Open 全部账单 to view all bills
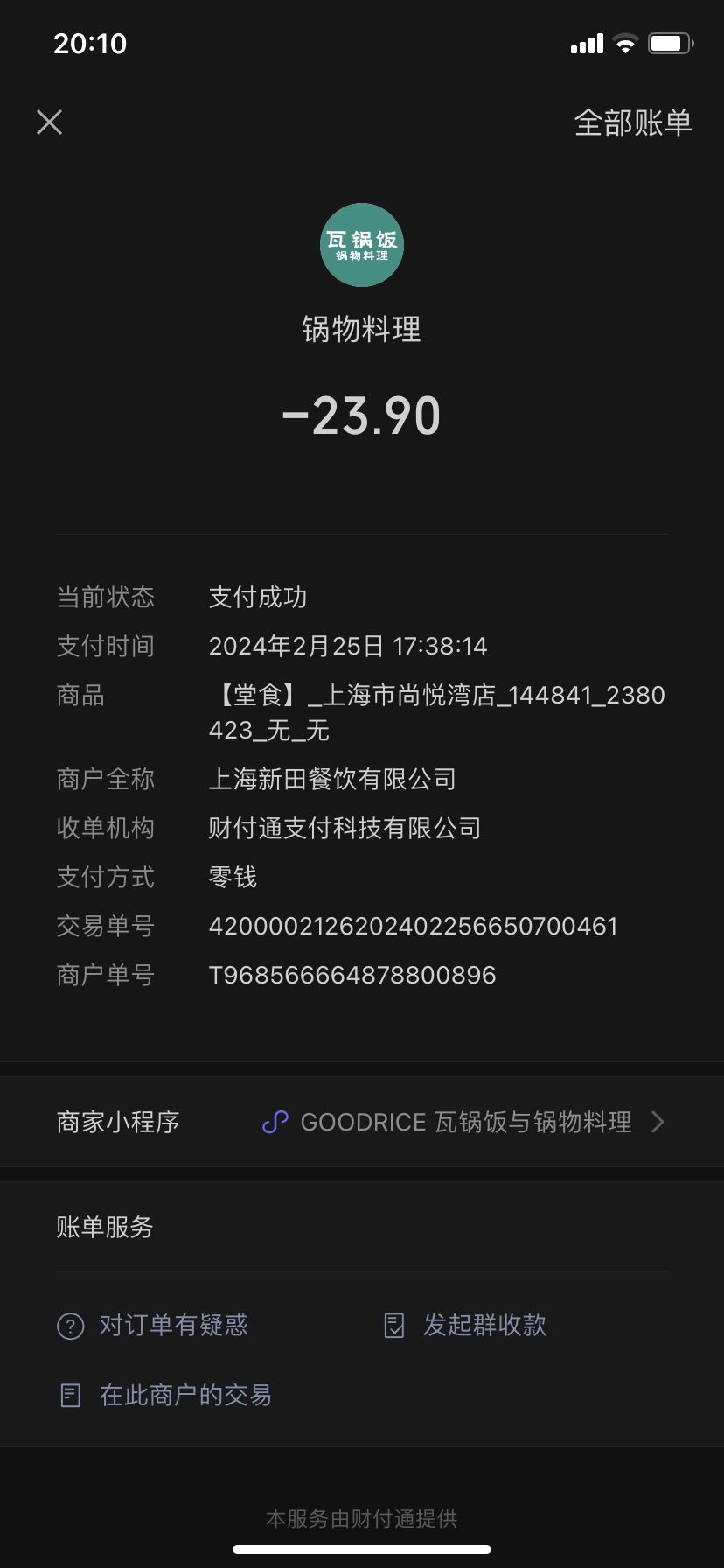The width and height of the screenshot is (724, 1568). click(633, 122)
